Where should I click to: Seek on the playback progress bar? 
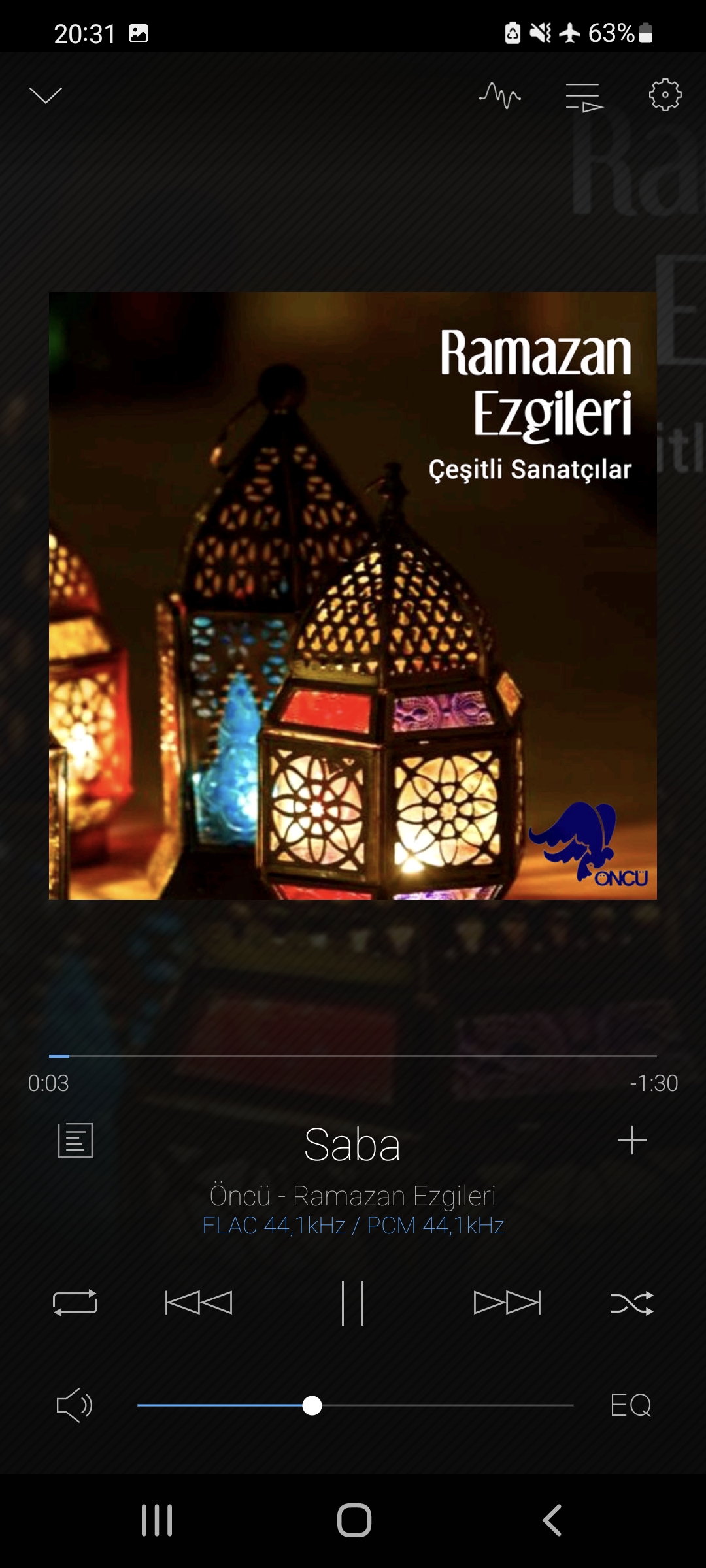tap(353, 1055)
